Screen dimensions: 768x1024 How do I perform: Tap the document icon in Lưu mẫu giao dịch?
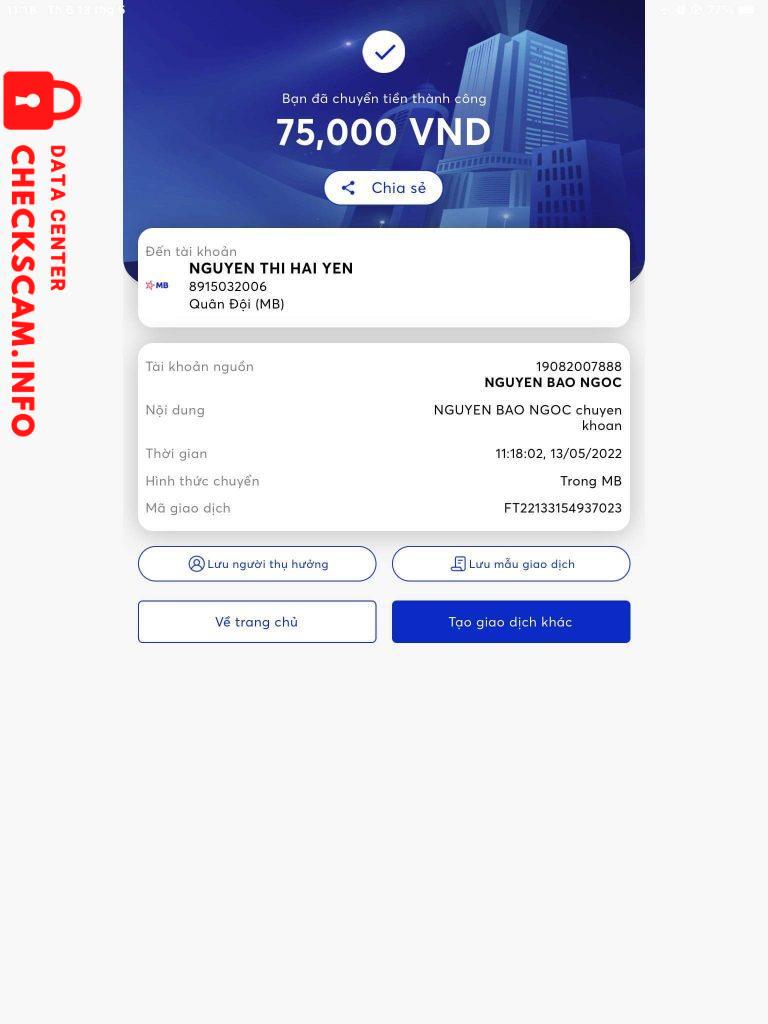[456, 563]
